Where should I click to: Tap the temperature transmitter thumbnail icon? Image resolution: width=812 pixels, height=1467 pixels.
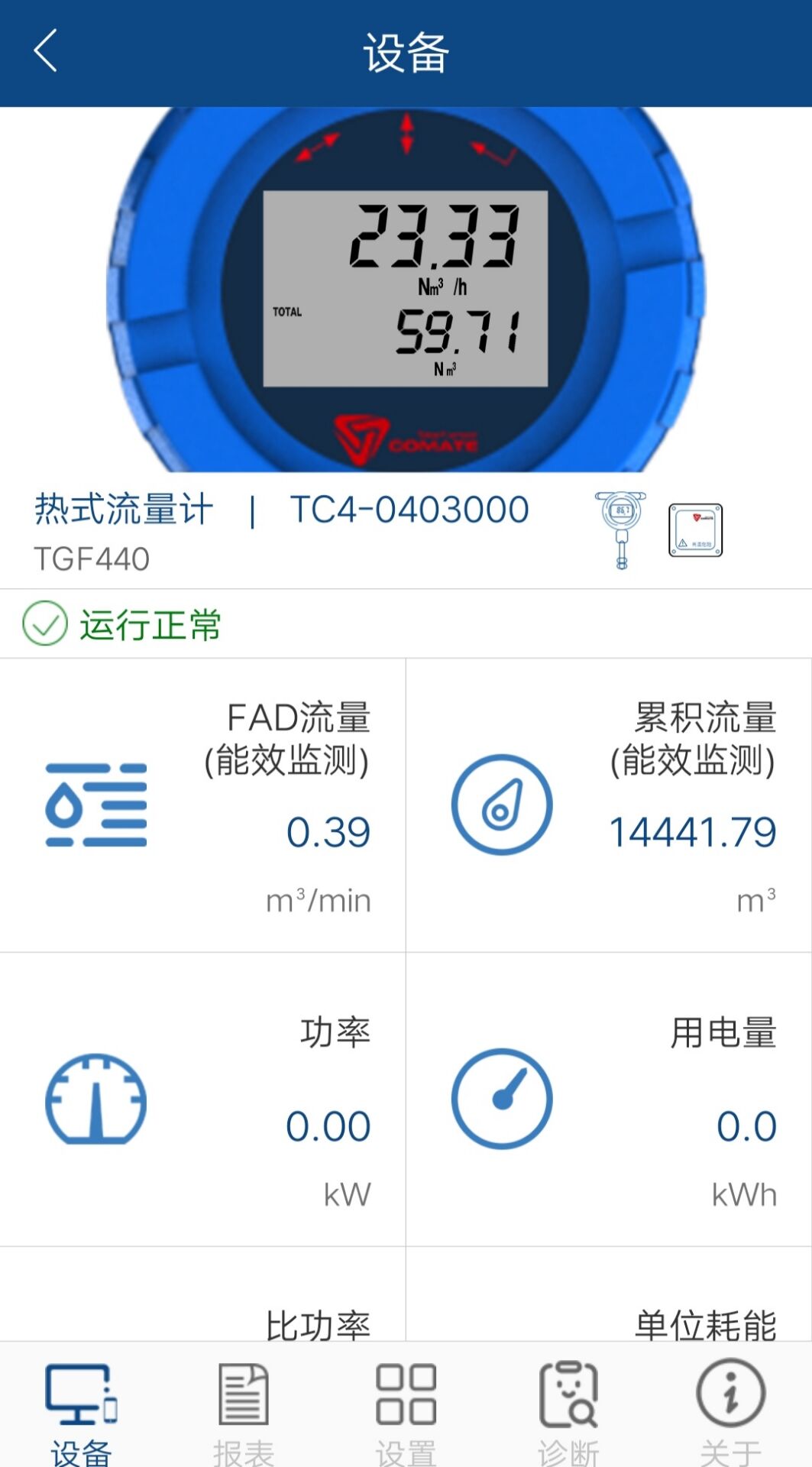point(620,529)
